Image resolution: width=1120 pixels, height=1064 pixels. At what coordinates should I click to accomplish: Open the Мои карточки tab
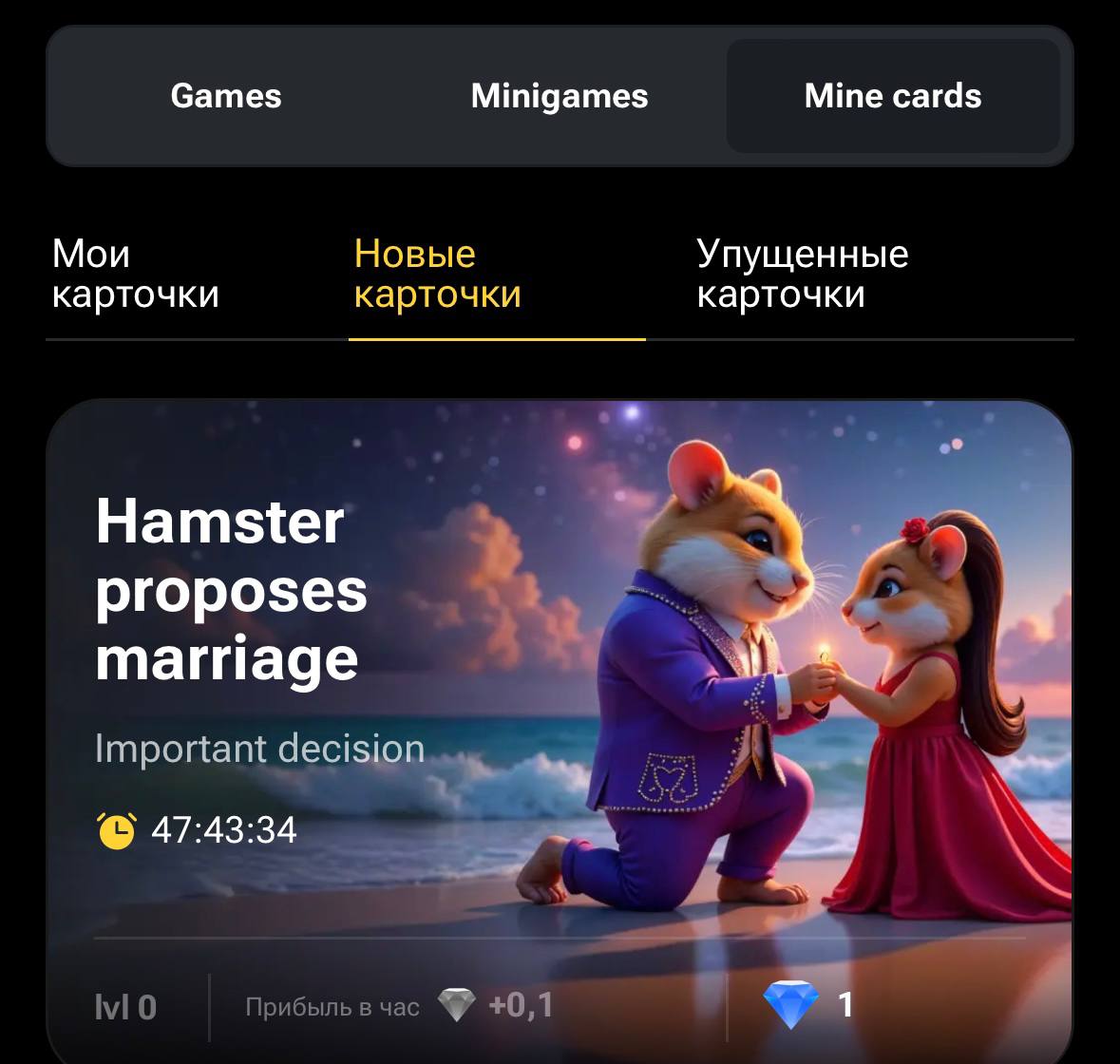136,274
